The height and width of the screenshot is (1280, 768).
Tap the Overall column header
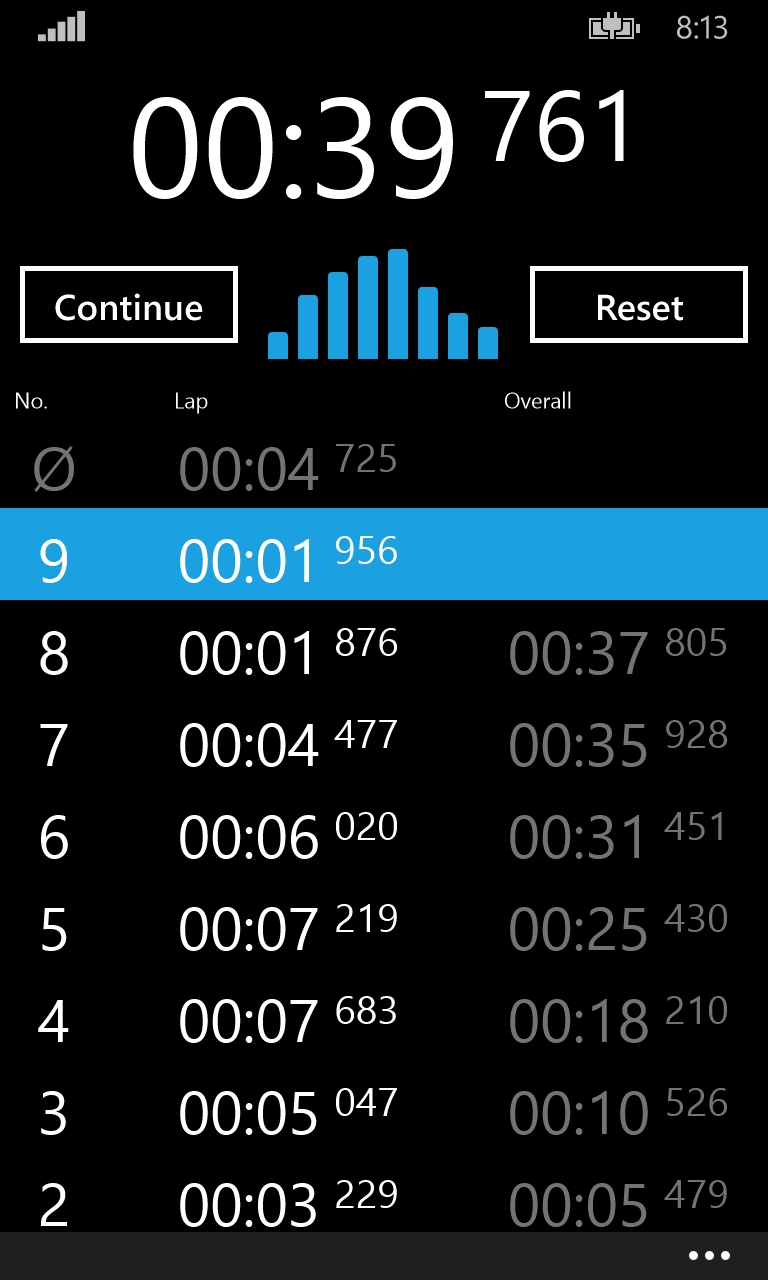[x=538, y=401]
